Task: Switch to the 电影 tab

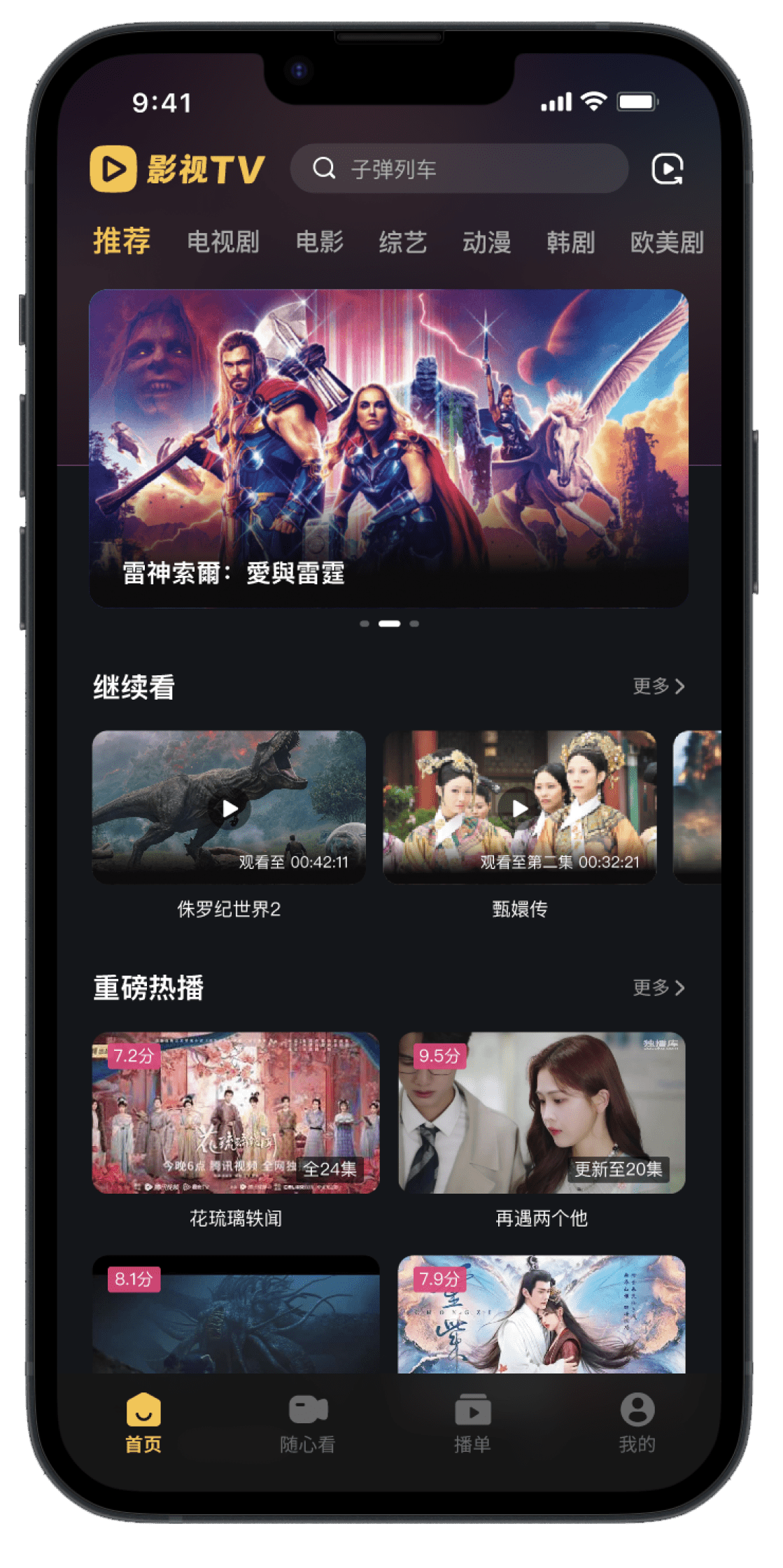Action: 319,242
